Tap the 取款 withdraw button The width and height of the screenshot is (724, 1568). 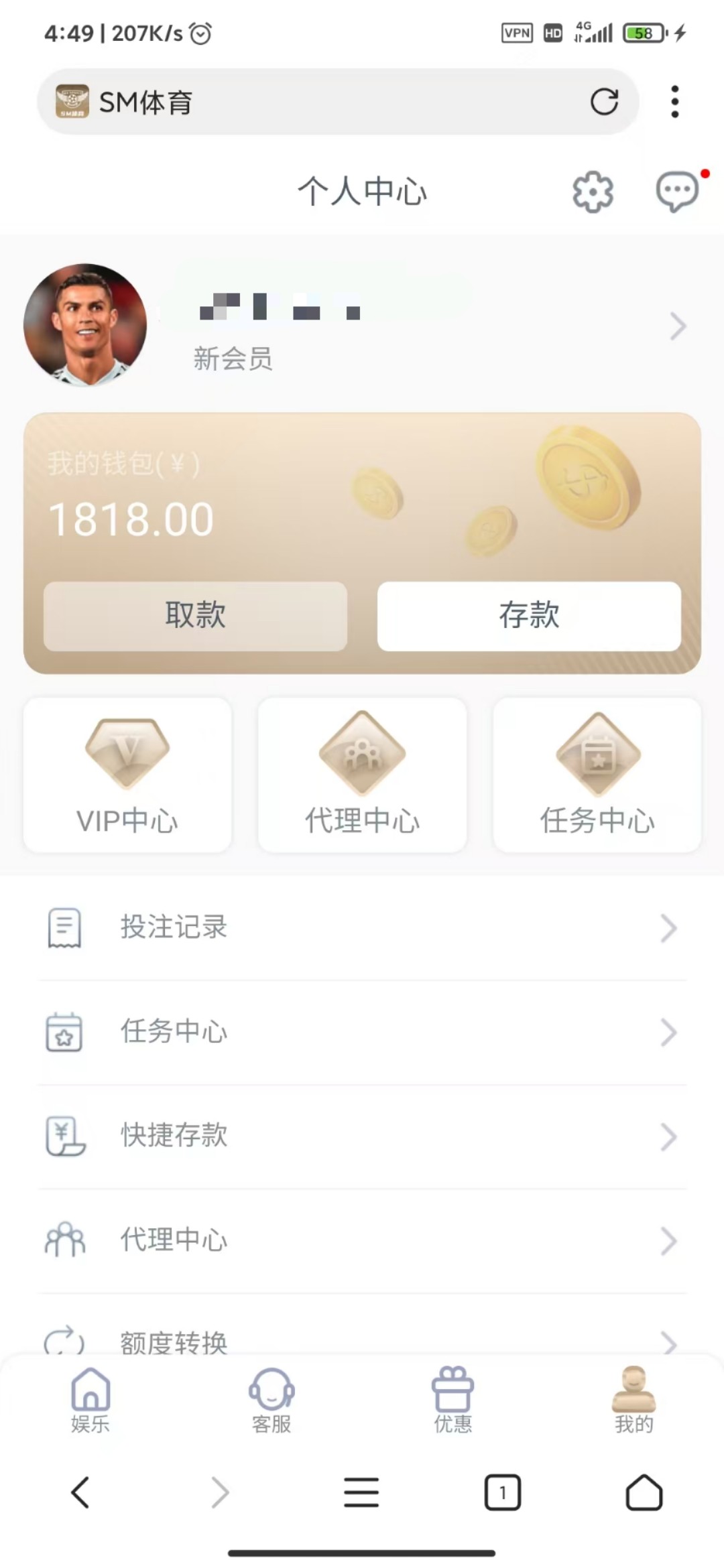(195, 615)
